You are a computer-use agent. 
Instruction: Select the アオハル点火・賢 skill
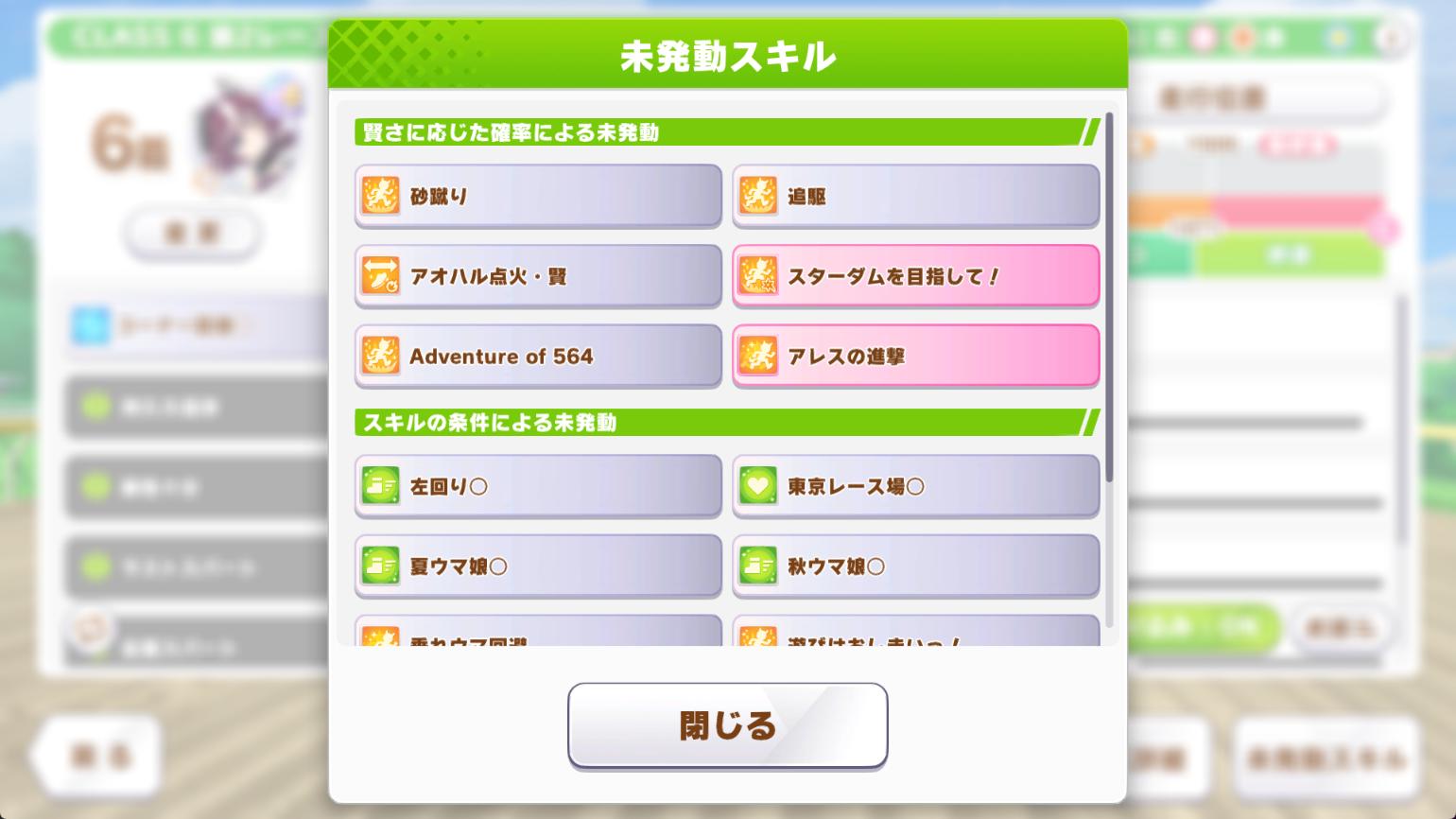click(x=537, y=276)
